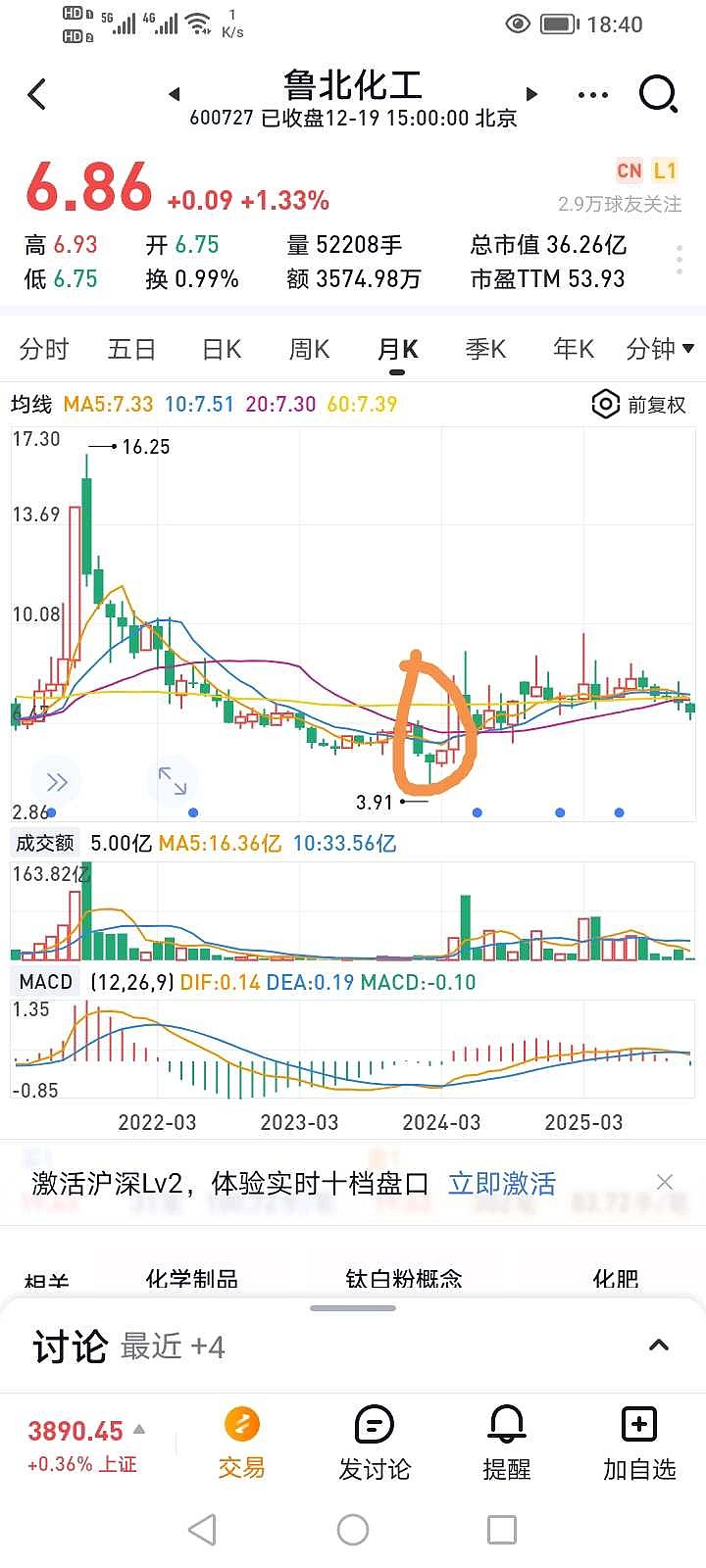Switch to the previous stock
706x1568 pixels.
(x=175, y=94)
